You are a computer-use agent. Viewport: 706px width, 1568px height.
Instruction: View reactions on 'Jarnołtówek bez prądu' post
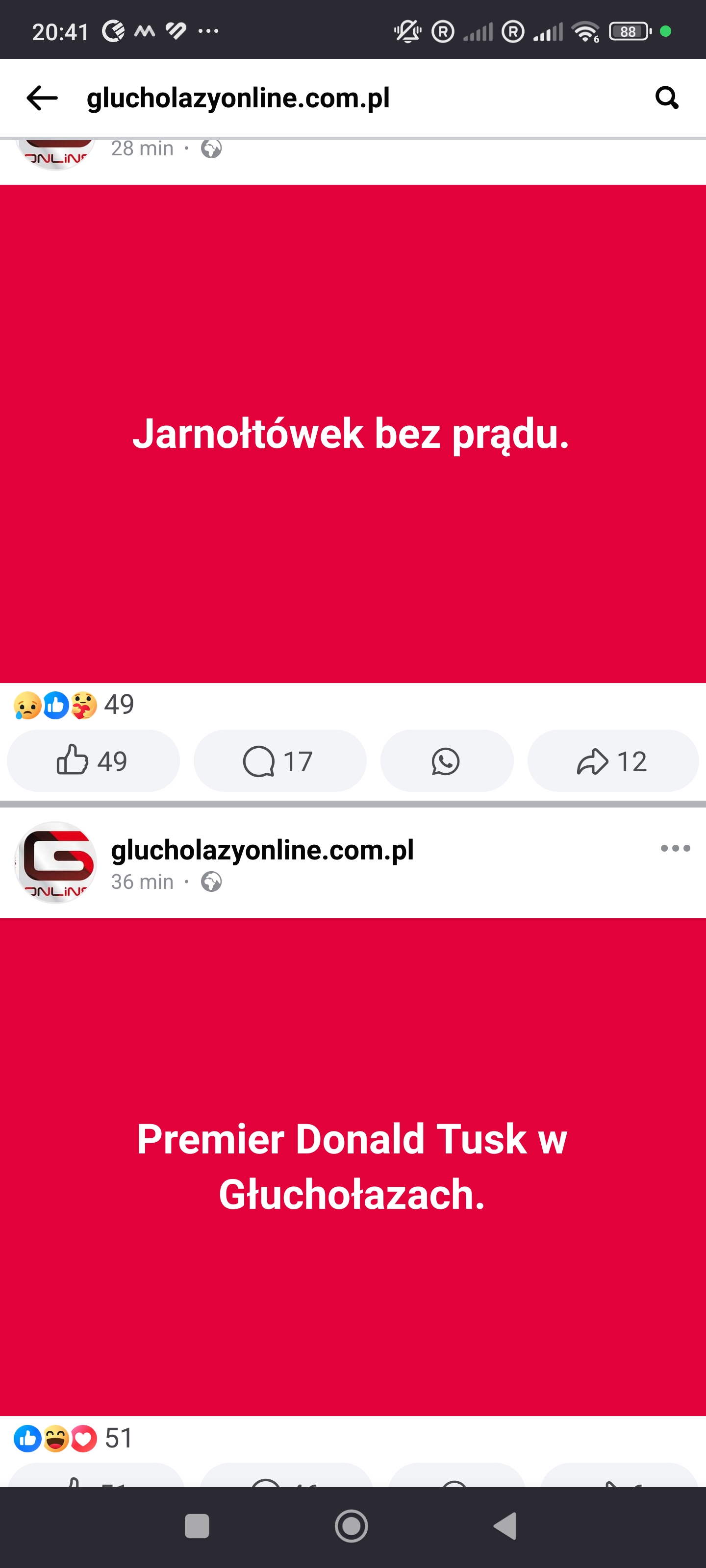tap(73, 706)
